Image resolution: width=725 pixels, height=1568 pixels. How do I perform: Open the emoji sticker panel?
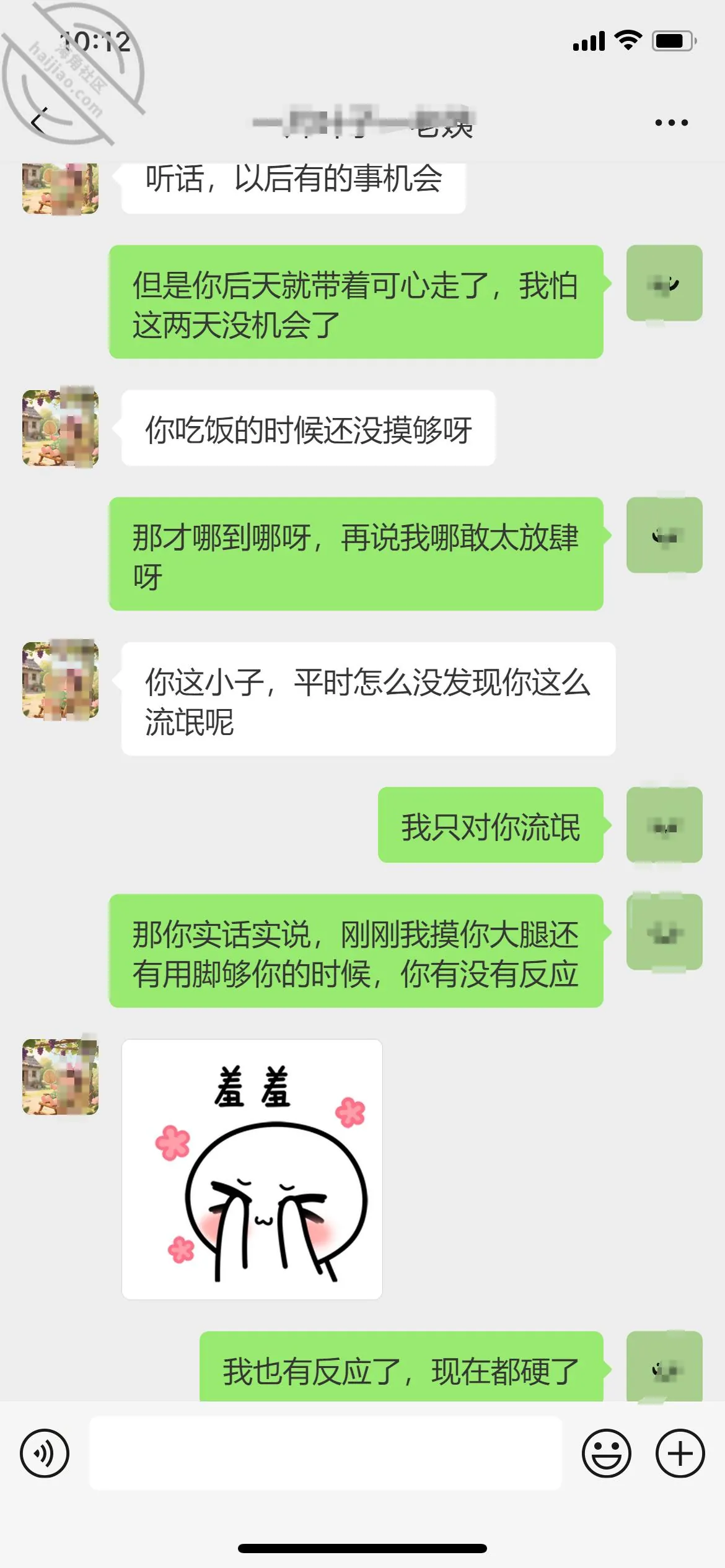click(x=606, y=1453)
